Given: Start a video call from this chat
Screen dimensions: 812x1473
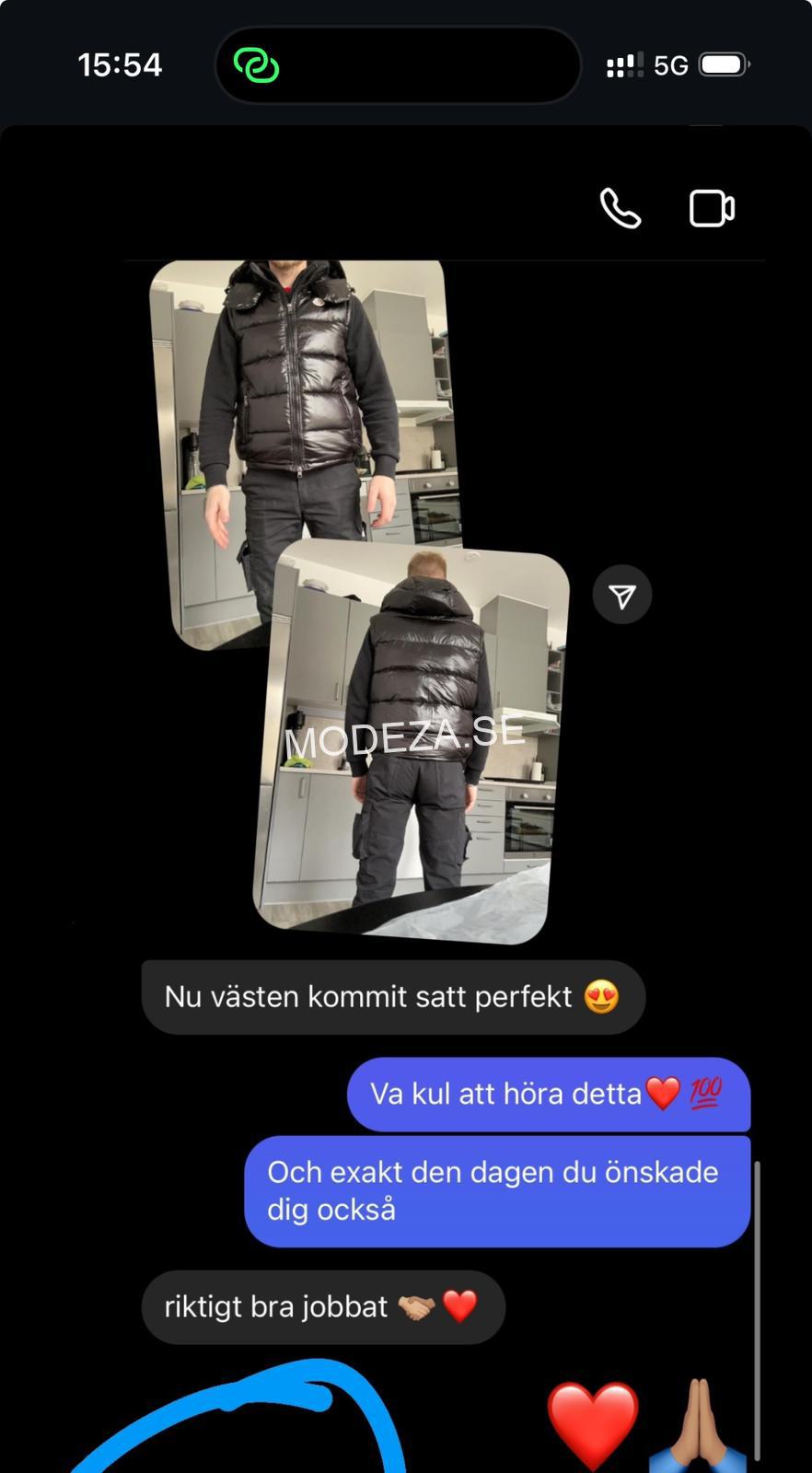Looking at the screenshot, I should [x=712, y=208].
